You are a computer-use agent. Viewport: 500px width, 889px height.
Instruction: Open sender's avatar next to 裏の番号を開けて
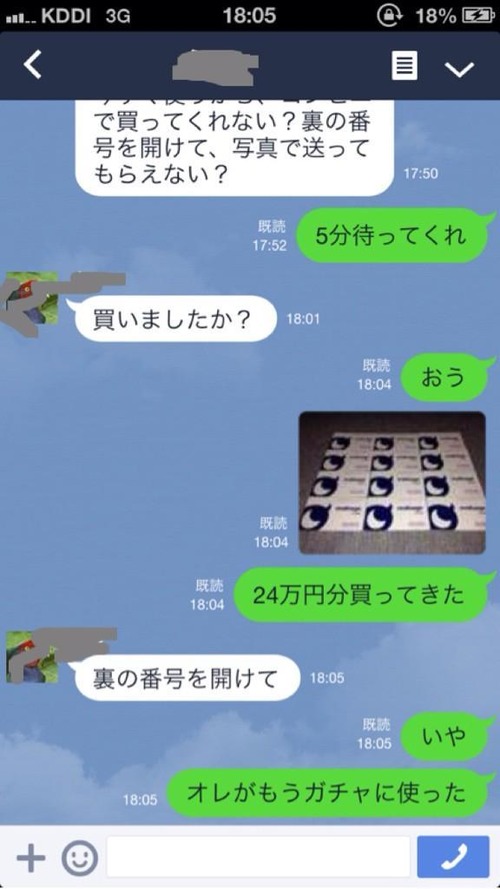pyautogui.click(x=32, y=657)
